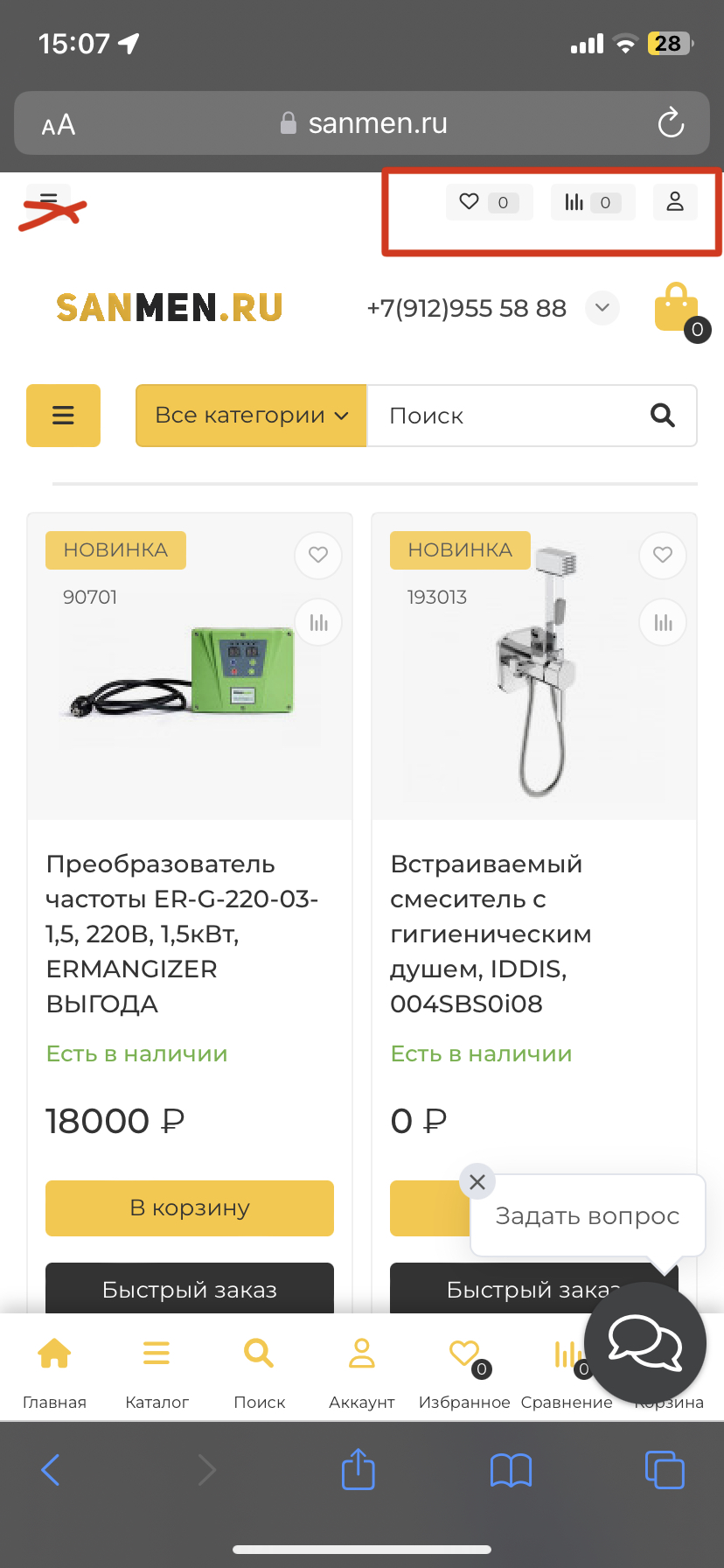The height and width of the screenshot is (1568, 724).
Task: Expand the phone number dropdown chevron
Action: (x=602, y=308)
